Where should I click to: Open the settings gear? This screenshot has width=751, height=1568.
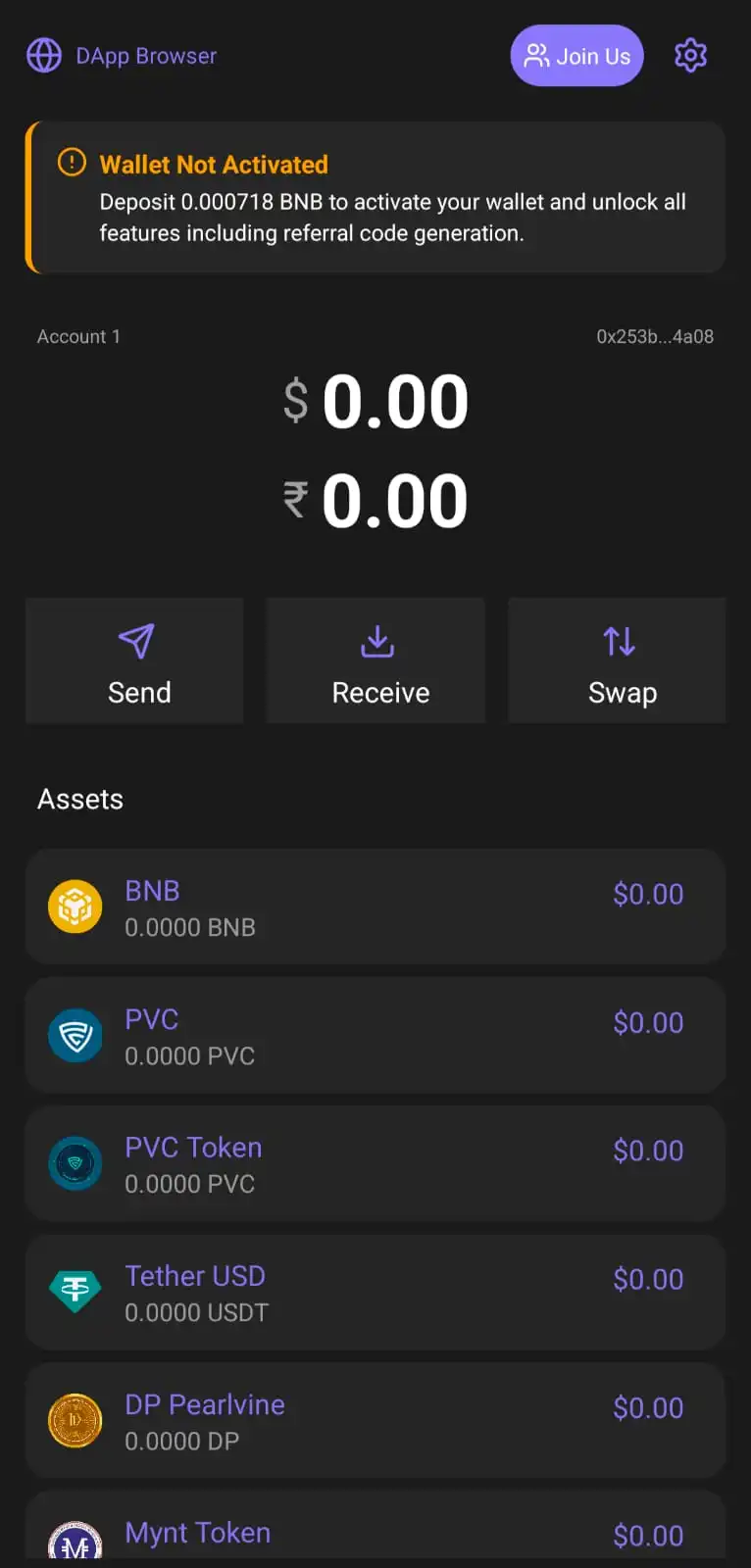(690, 56)
